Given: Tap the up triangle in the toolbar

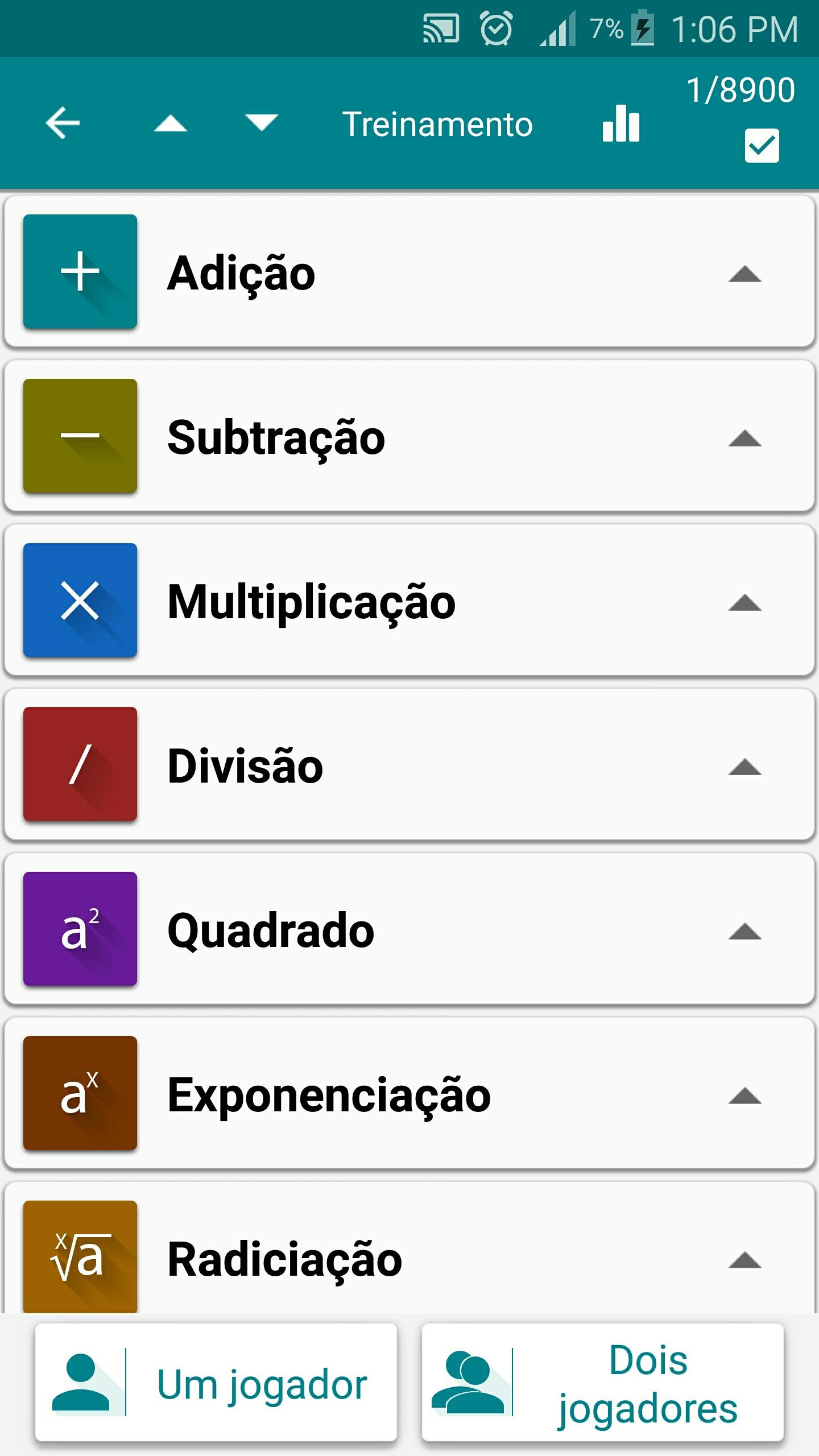Looking at the screenshot, I should 170,123.
